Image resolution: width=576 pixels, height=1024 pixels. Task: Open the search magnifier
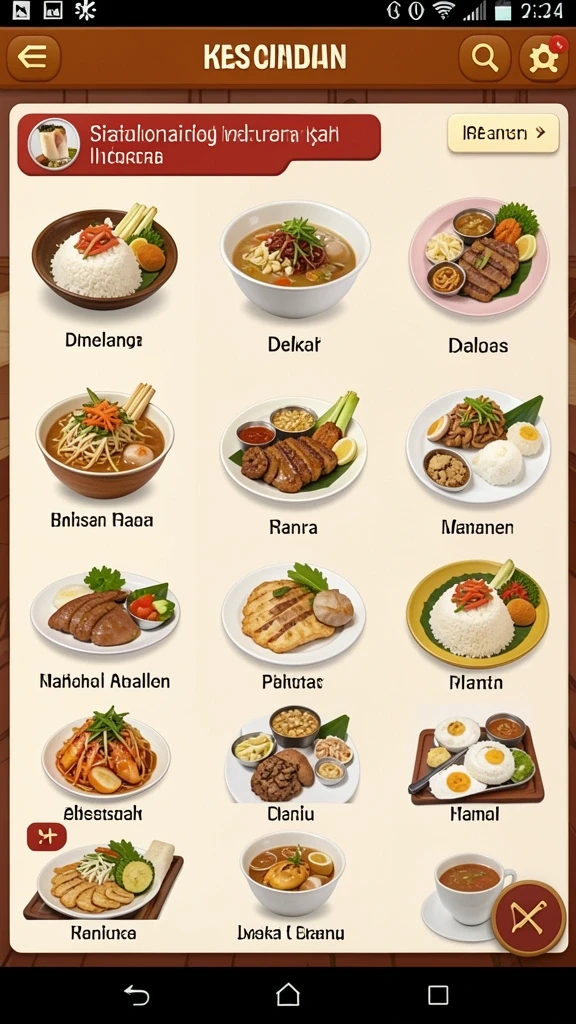485,58
